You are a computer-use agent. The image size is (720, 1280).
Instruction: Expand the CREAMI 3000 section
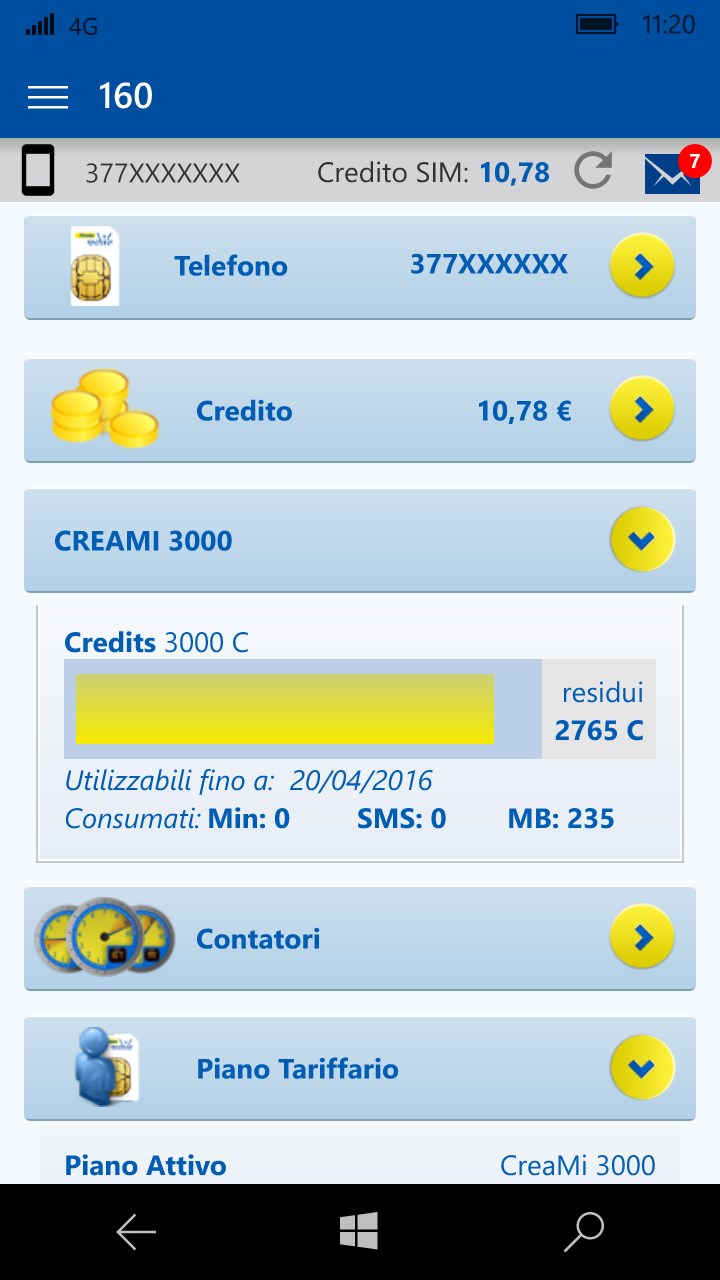[x=641, y=540]
